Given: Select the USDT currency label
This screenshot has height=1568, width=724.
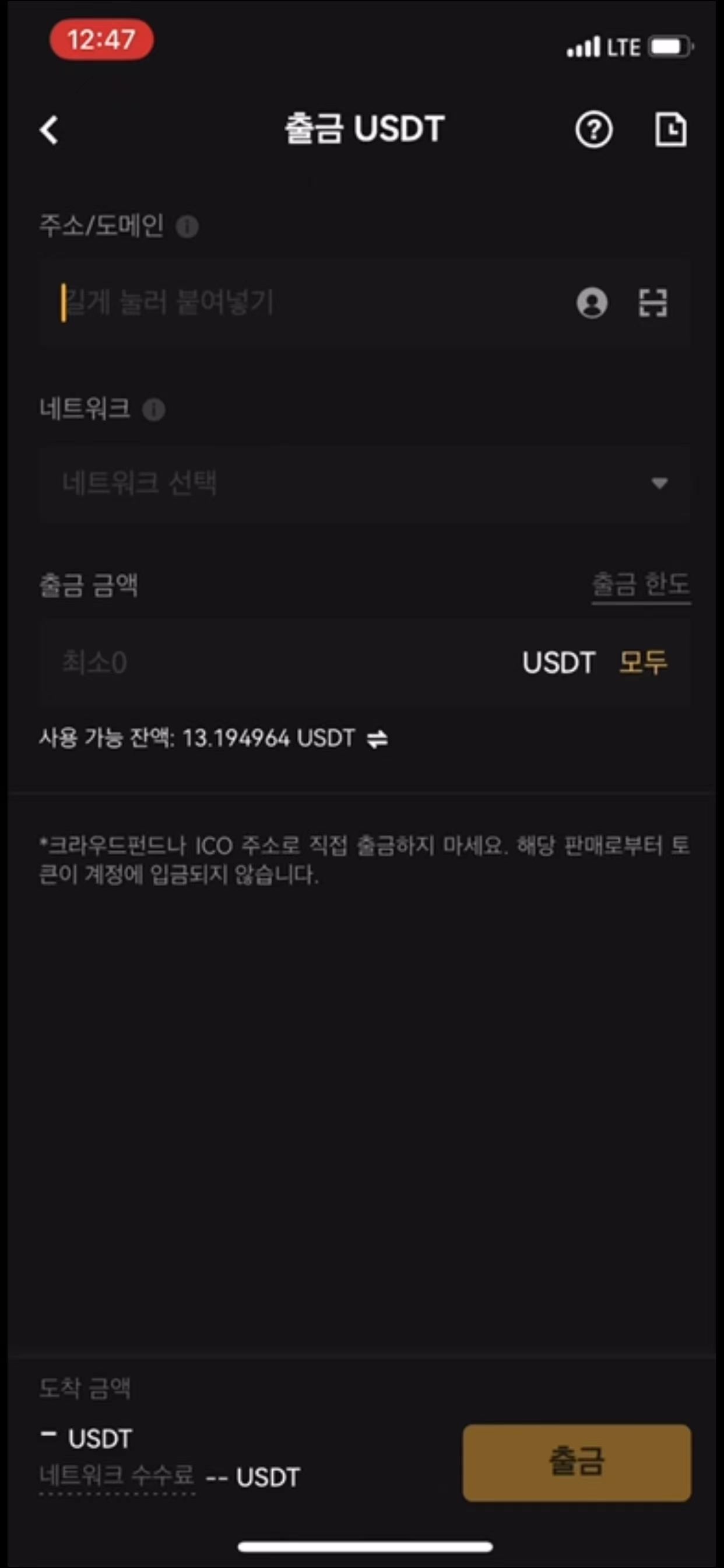Looking at the screenshot, I should pyautogui.click(x=558, y=663).
